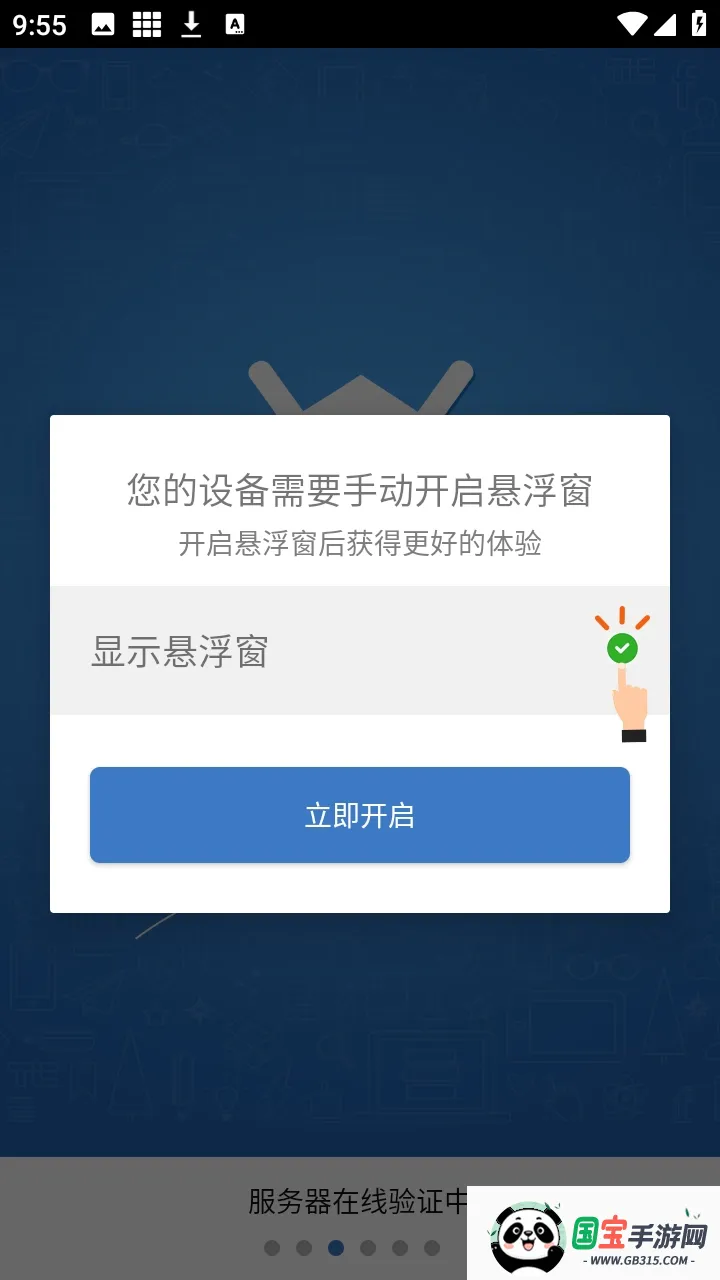The width and height of the screenshot is (720, 1280).
Task: Tap the 立即开启 button
Action: click(x=360, y=815)
